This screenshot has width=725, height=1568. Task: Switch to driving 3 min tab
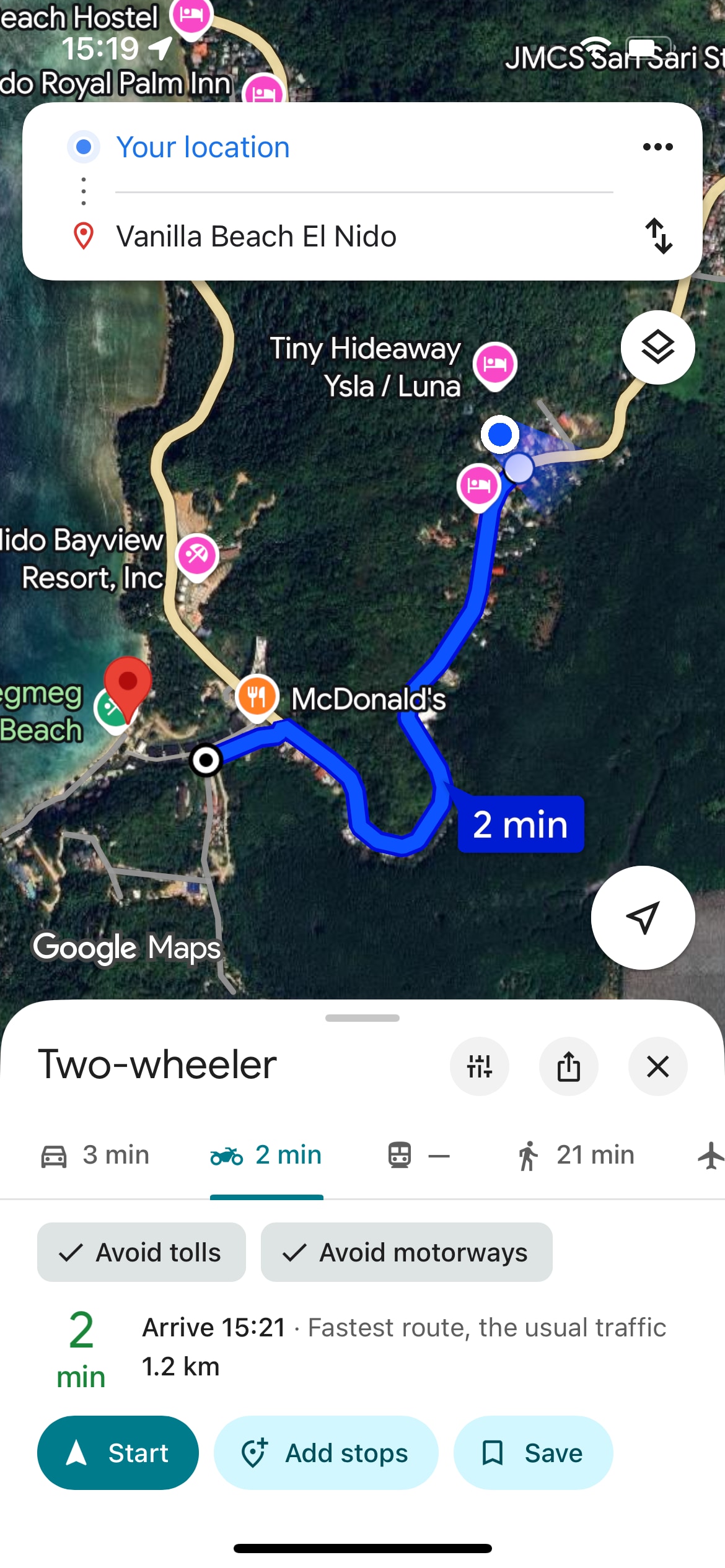pos(95,1156)
